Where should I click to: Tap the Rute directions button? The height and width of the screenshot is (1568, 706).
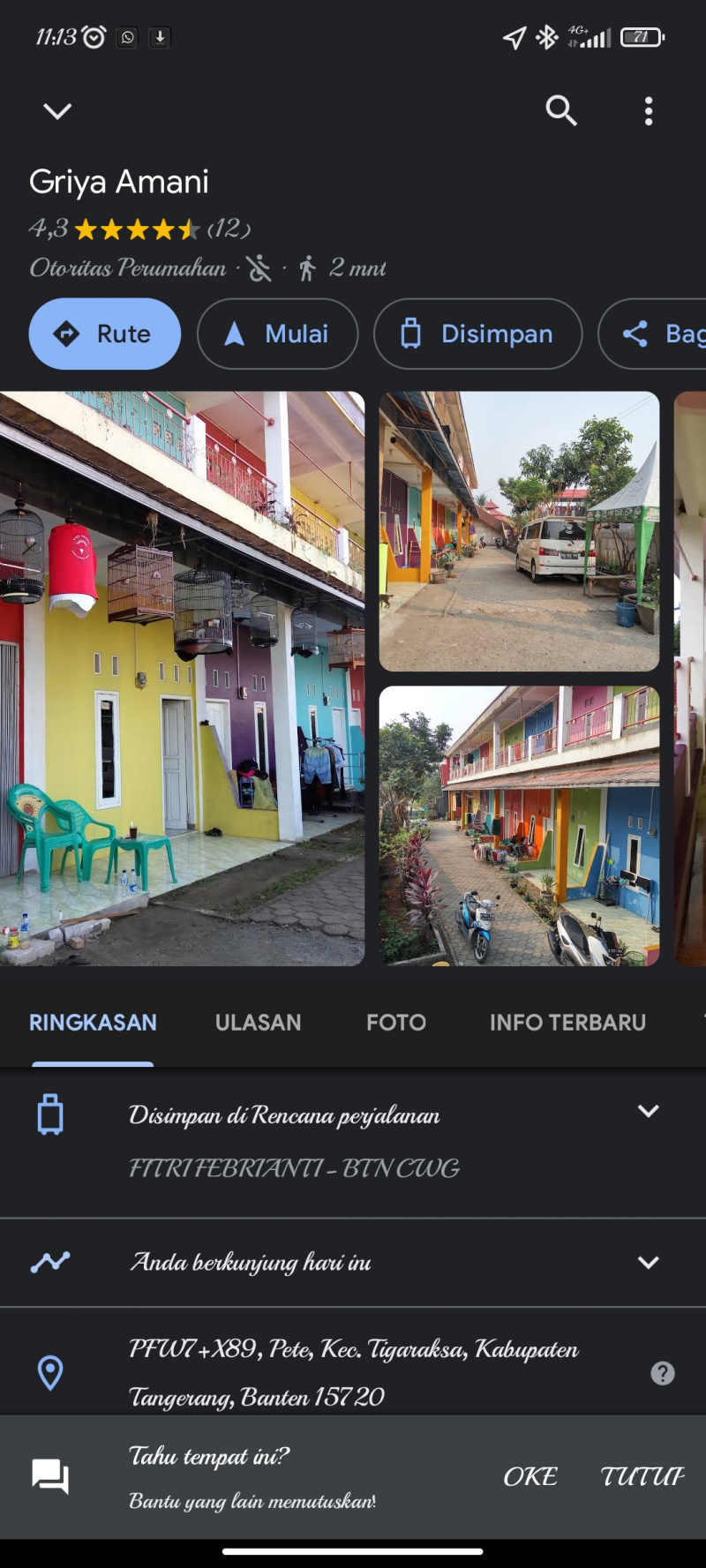pos(105,334)
